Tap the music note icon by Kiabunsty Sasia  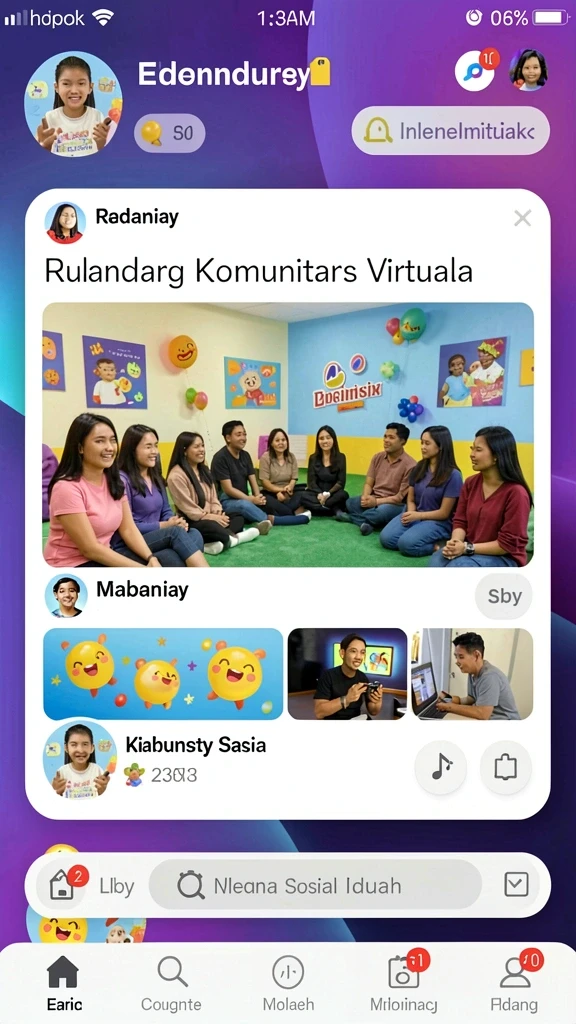coord(441,768)
